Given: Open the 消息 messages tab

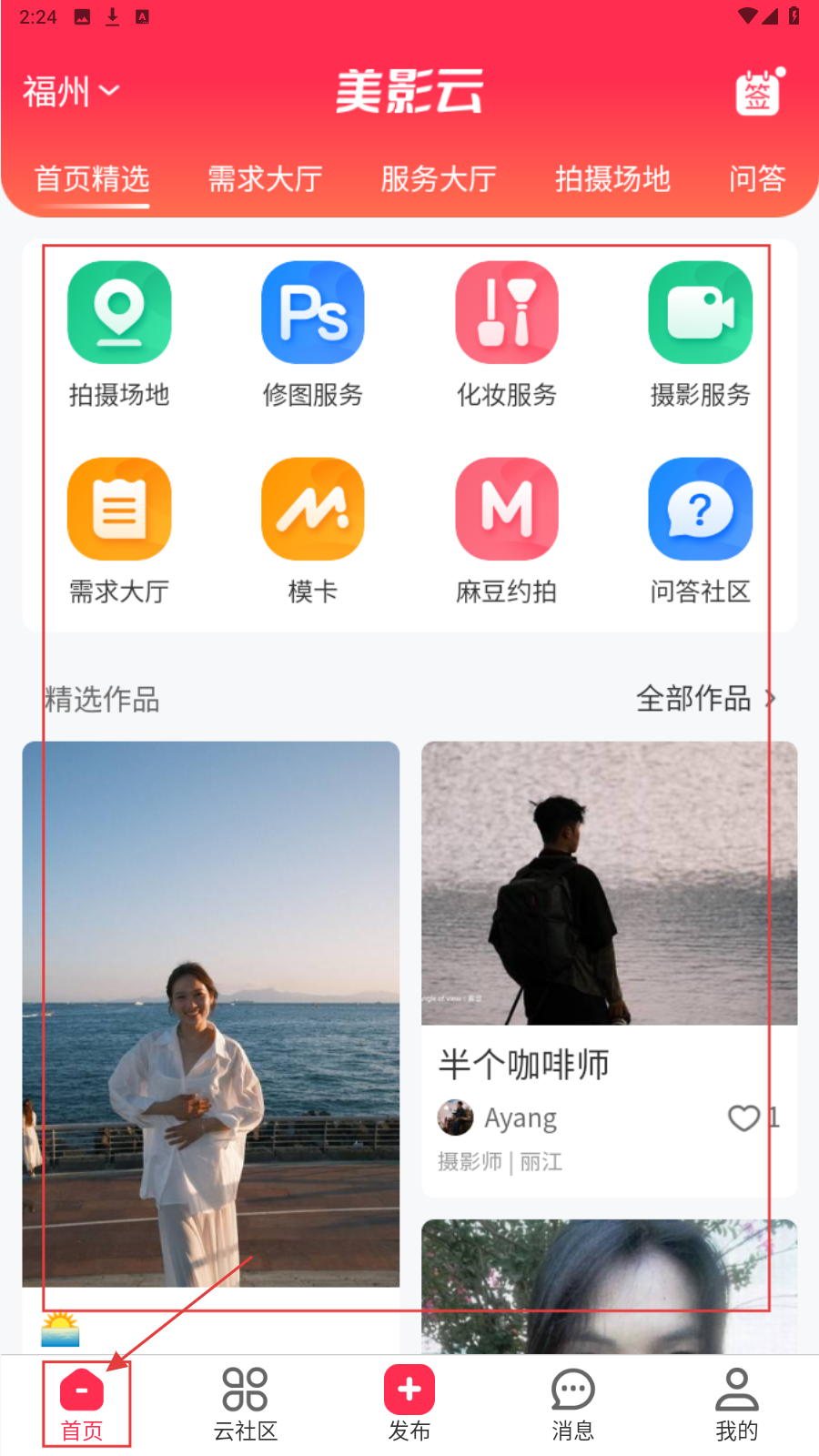Looking at the screenshot, I should pyautogui.click(x=572, y=1403).
